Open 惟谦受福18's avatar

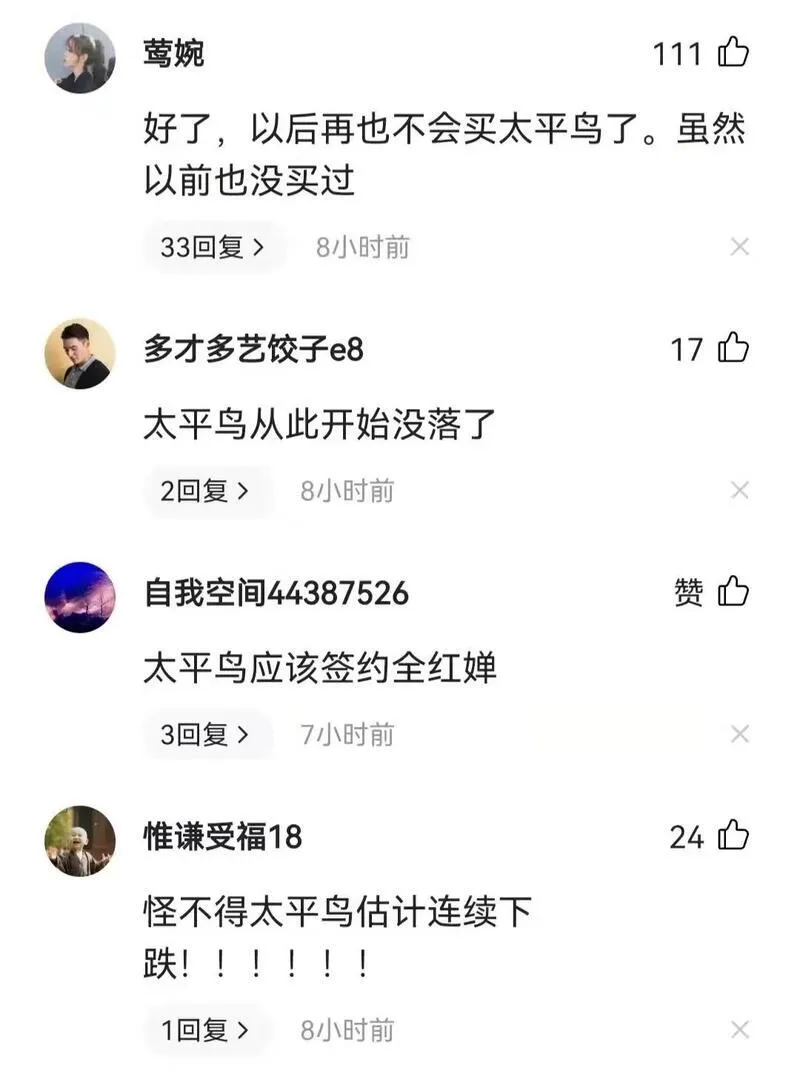pyautogui.click(x=80, y=841)
